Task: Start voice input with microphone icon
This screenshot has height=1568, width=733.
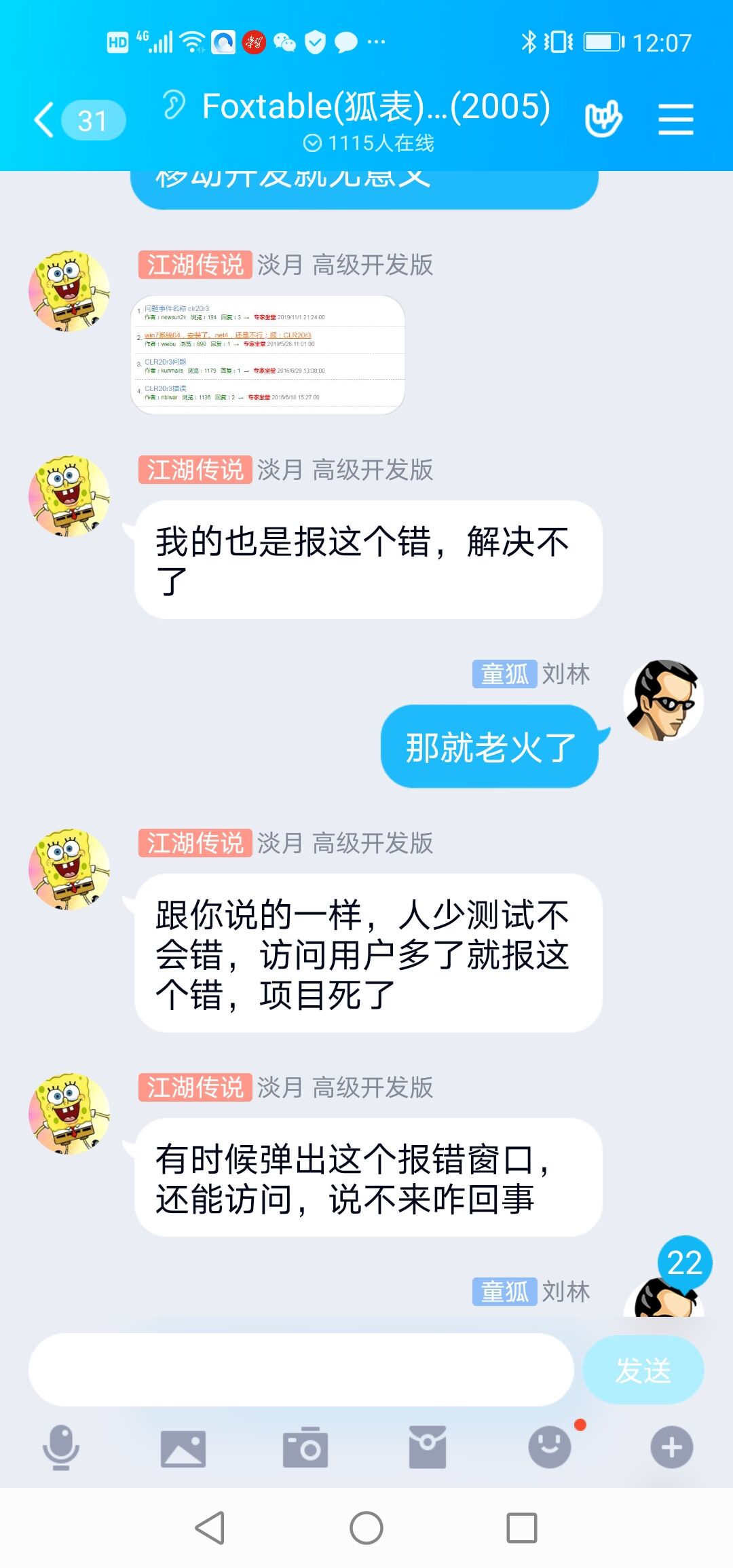Action: pos(61,1447)
